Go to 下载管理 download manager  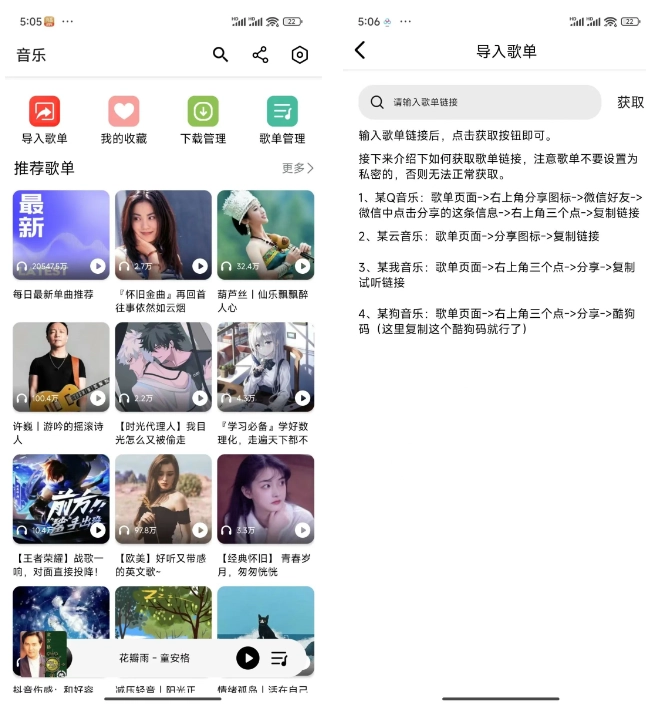point(203,120)
